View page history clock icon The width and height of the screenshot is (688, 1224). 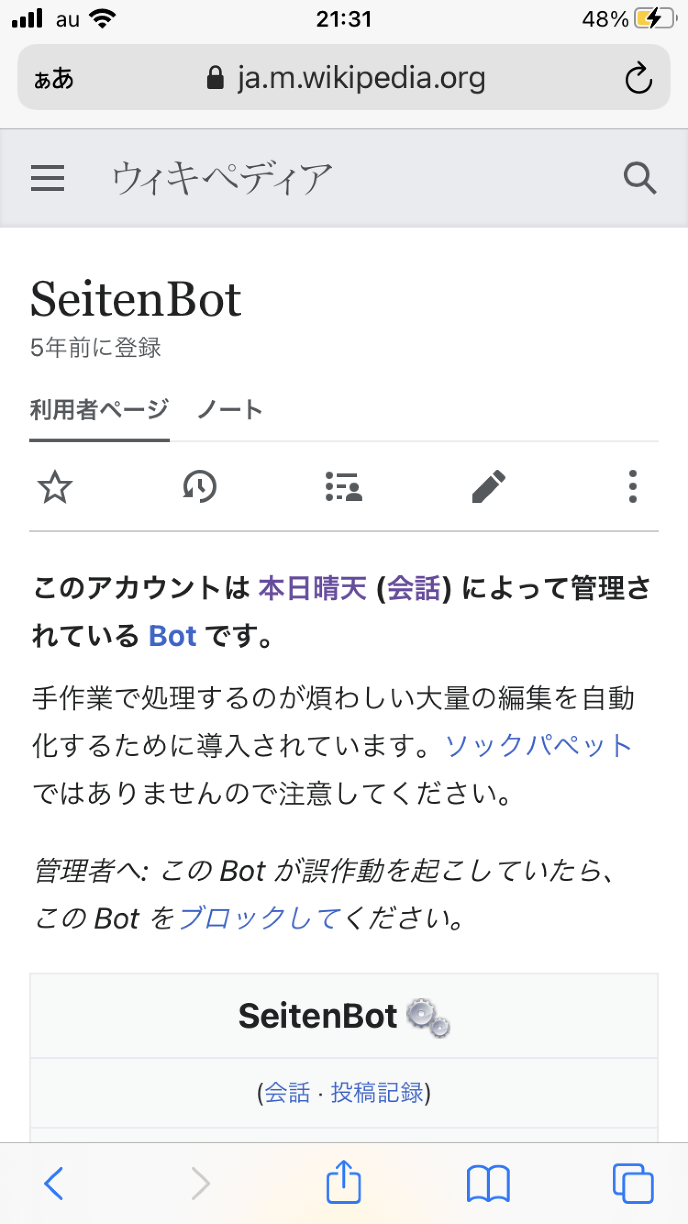pyautogui.click(x=200, y=487)
